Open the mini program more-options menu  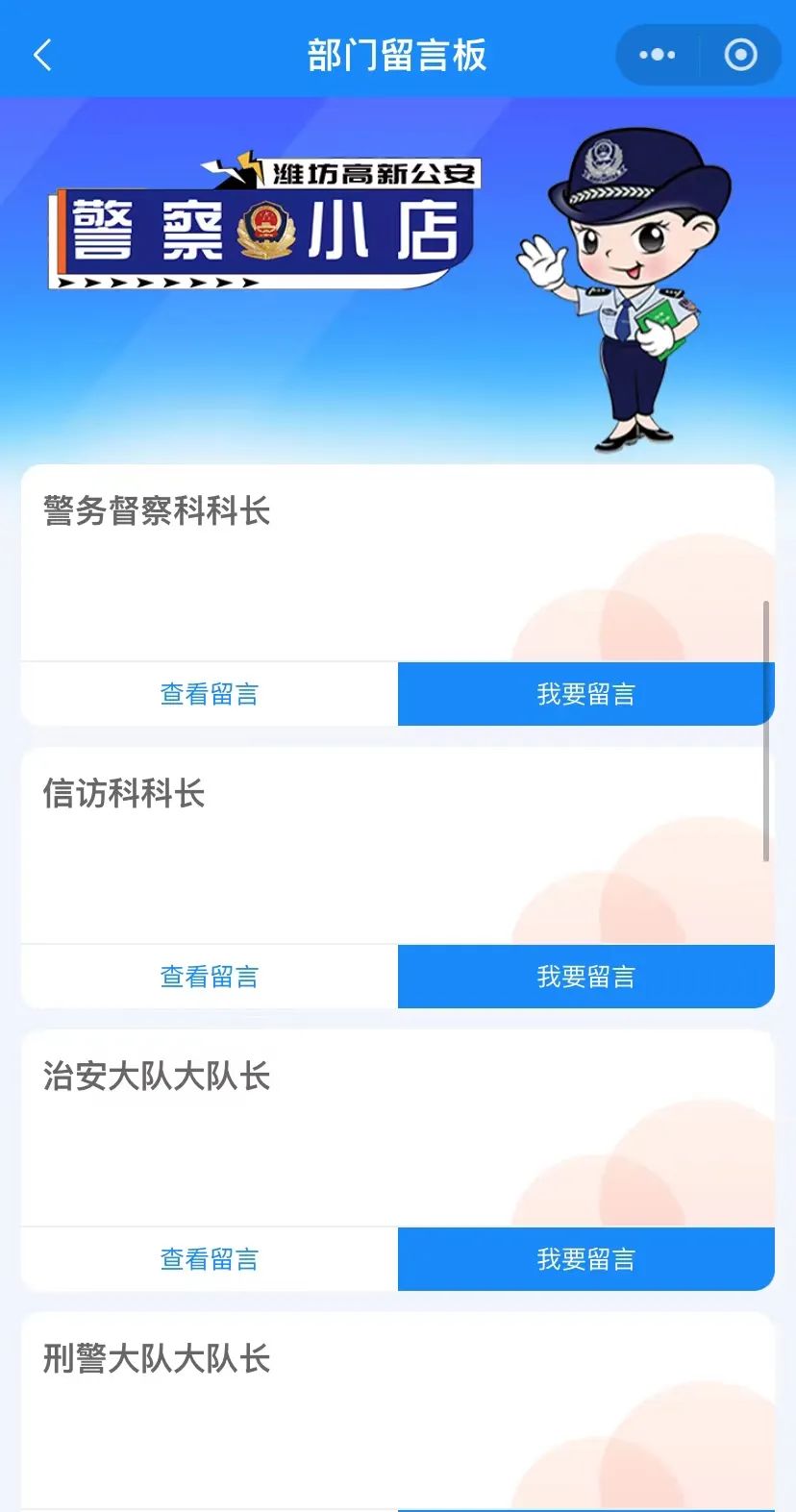pos(658,55)
